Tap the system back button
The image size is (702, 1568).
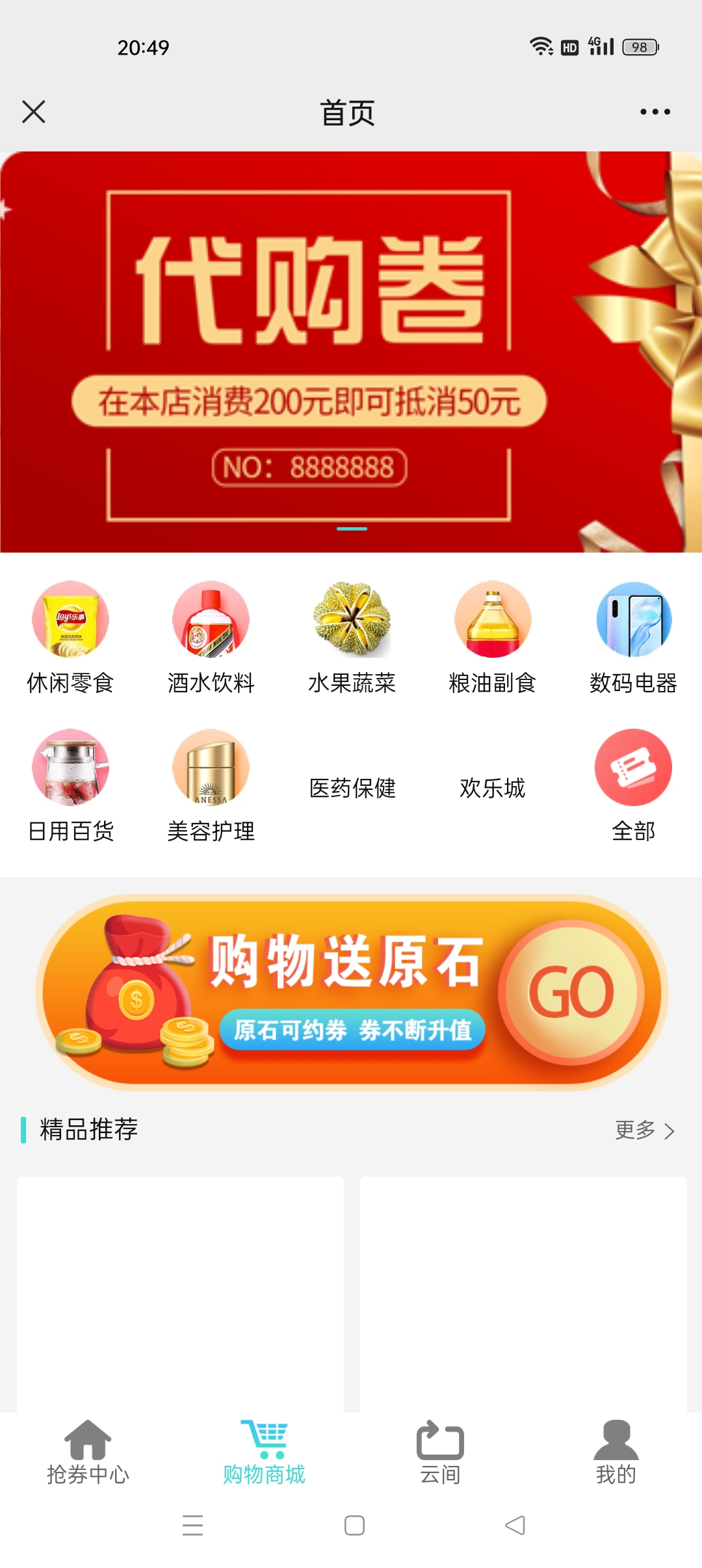click(x=515, y=1525)
